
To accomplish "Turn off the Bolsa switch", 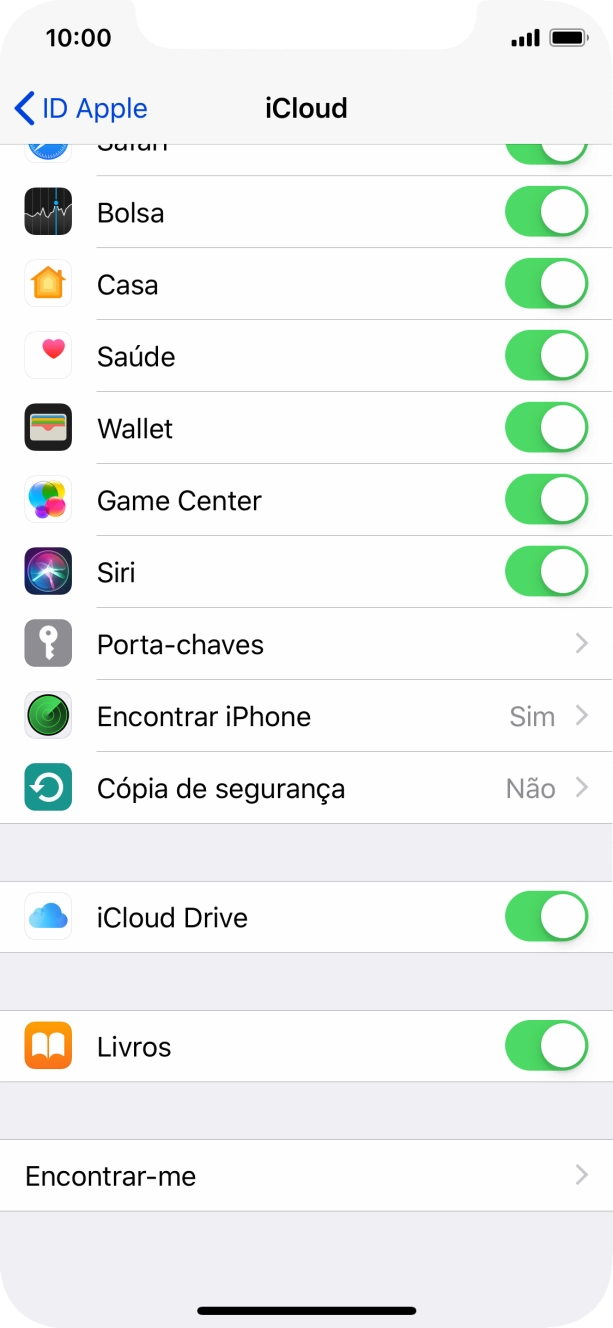I will coord(546,213).
